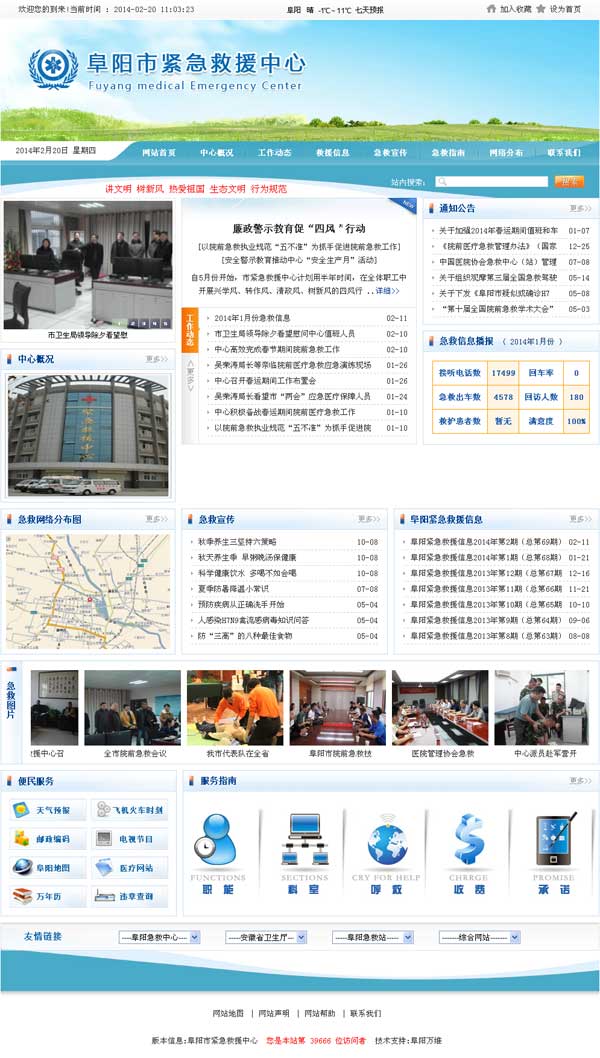This screenshot has width=600, height=1058.
Task: Open the 联系我们 navigation item
Action: click(x=564, y=152)
